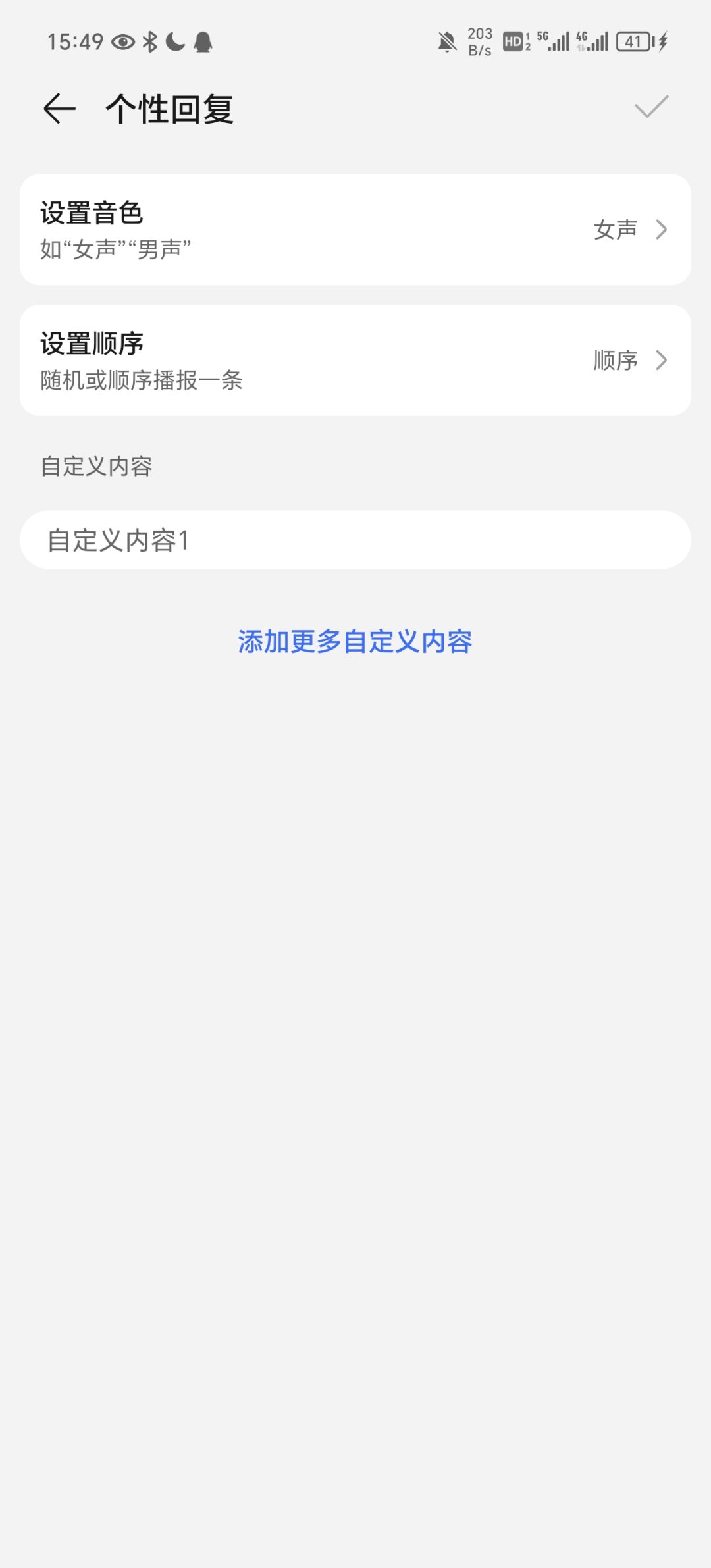Tap the 4G network indicator
Screen dimensions: 711x1568
582,39
